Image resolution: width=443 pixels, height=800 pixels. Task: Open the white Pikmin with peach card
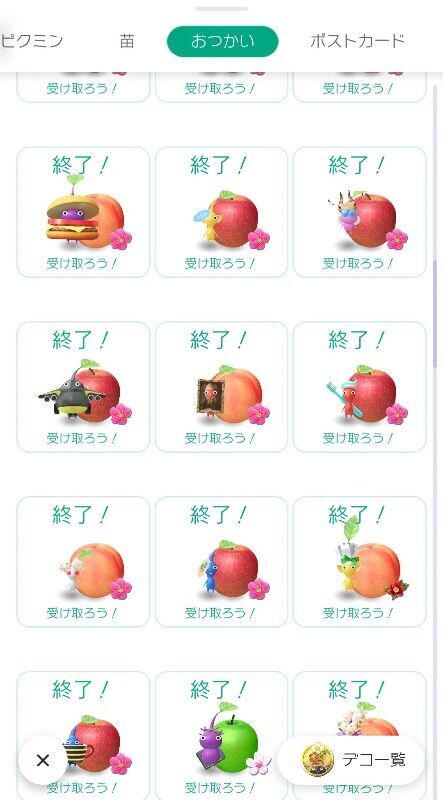[x=83, y=562]
